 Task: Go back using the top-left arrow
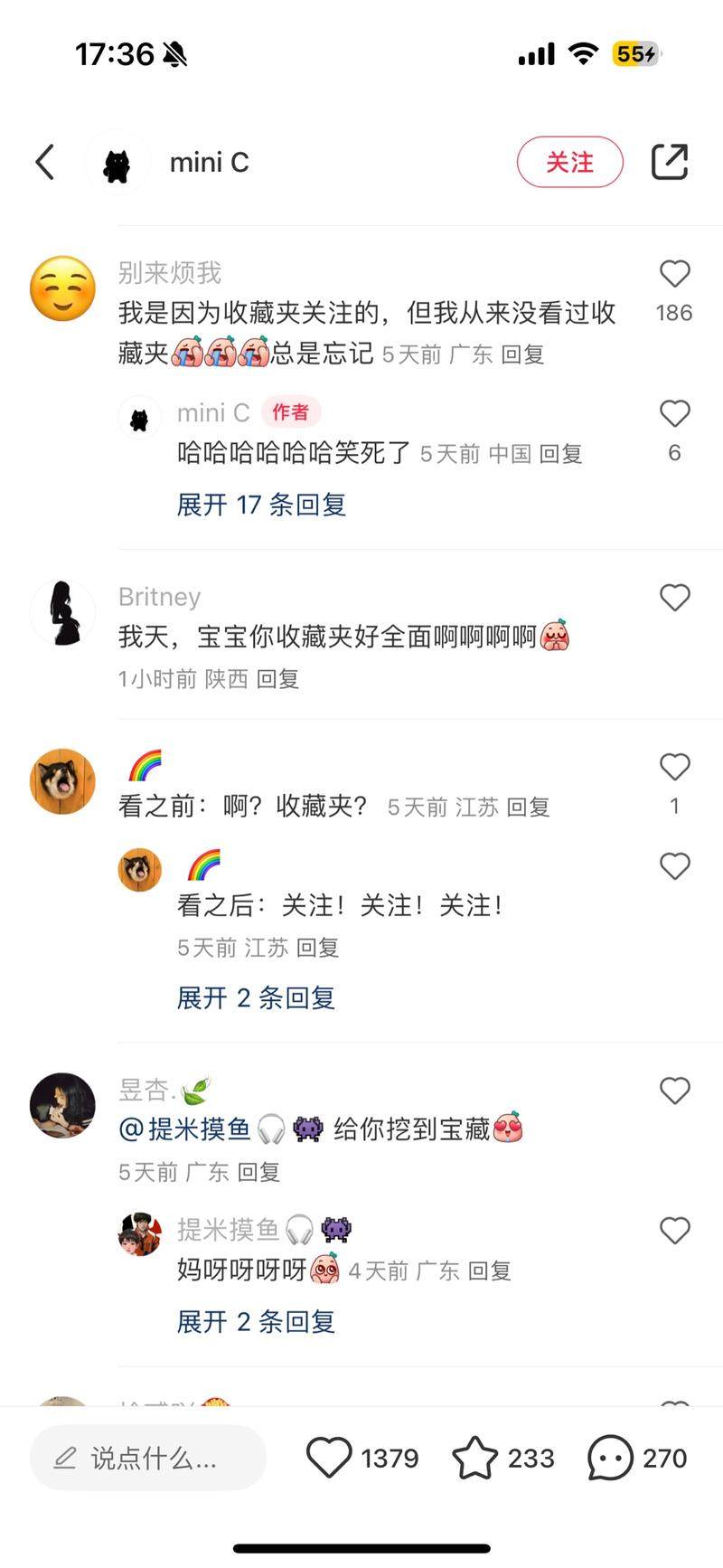tap(45, 163)
